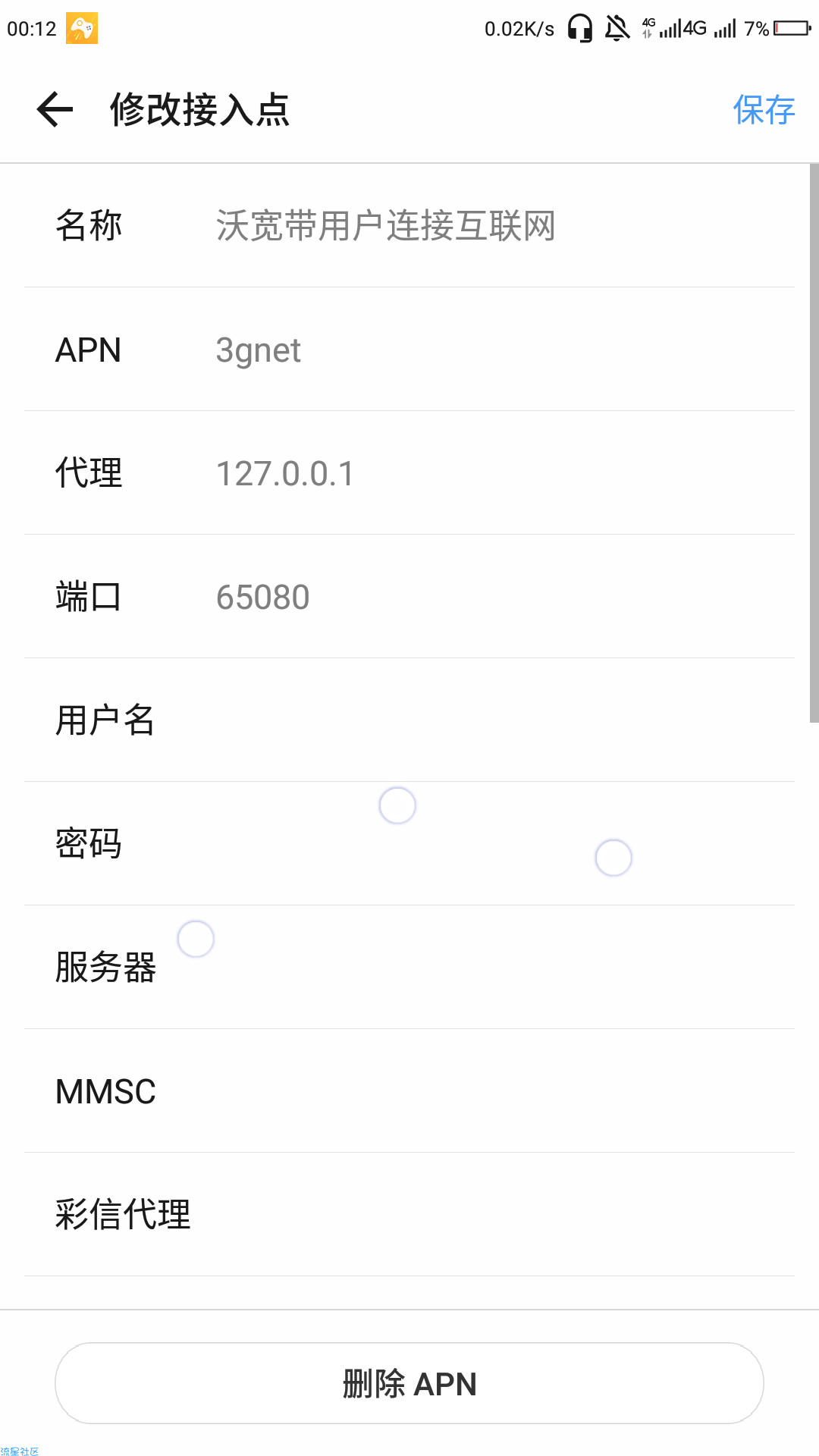Screen dimensions: 819x1456
Task: Go back using the top-left arrow
Action: click(55, 109)
